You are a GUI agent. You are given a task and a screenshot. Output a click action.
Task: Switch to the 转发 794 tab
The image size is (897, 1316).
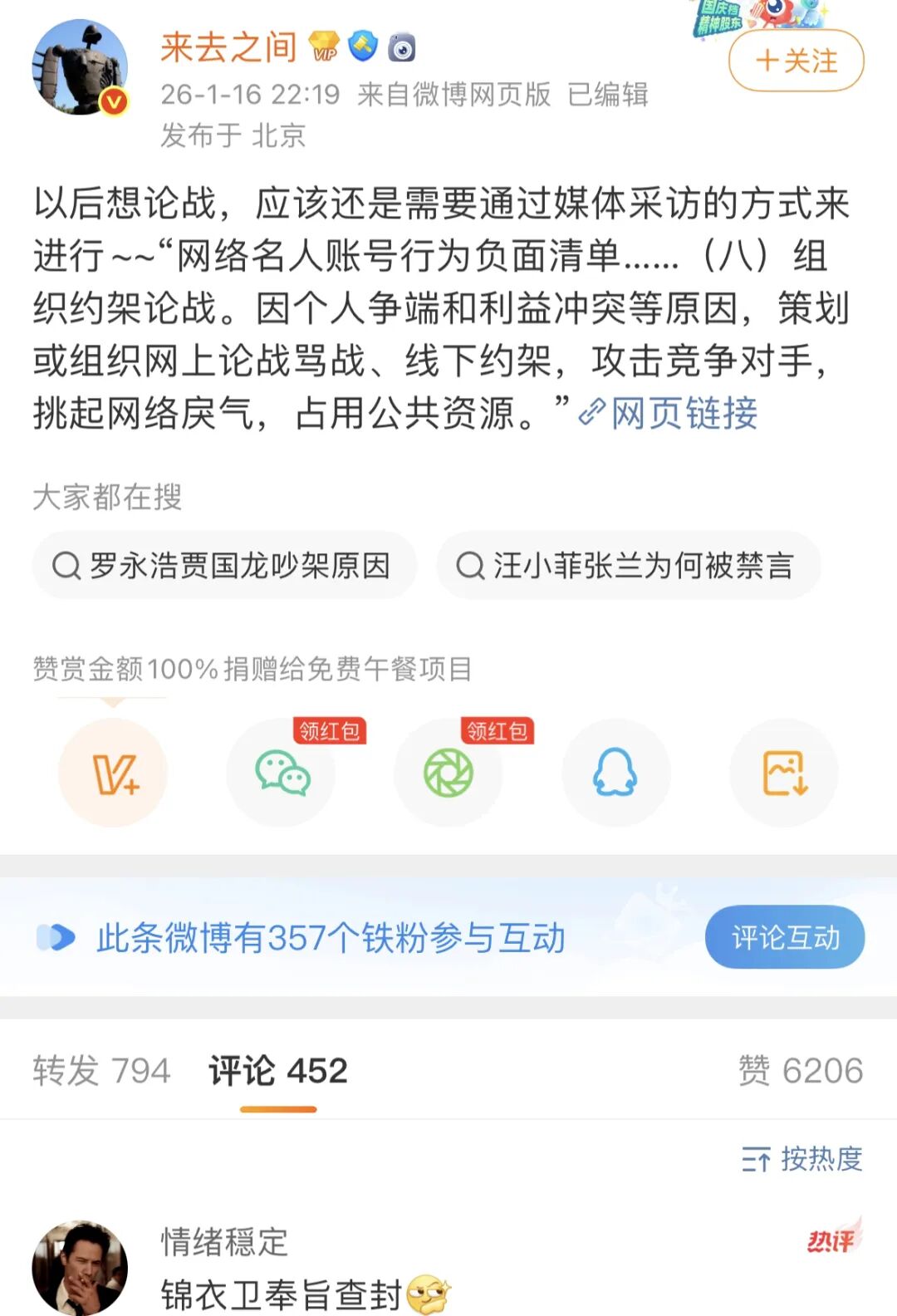(101, 1070)
